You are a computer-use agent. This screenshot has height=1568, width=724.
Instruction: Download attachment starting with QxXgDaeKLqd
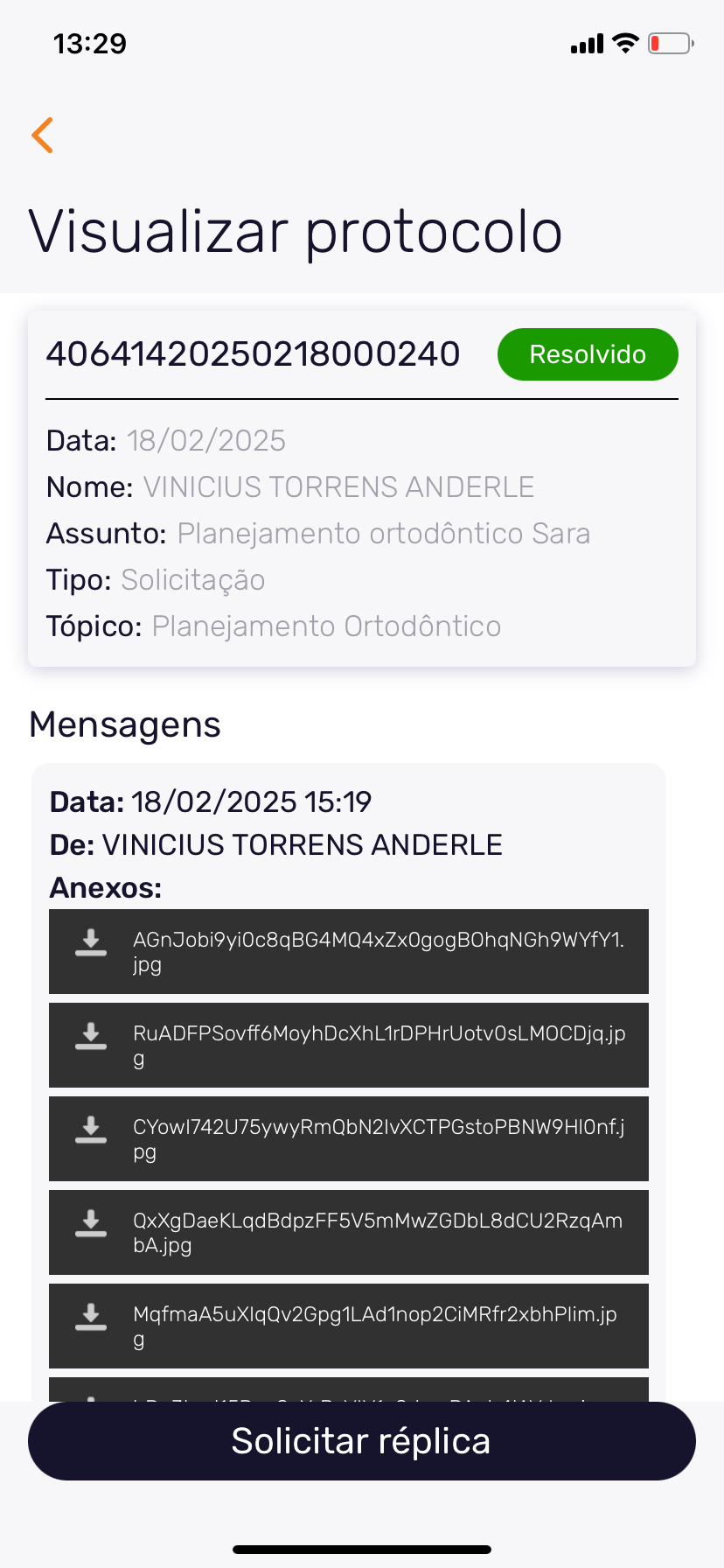coord(91,1224)
